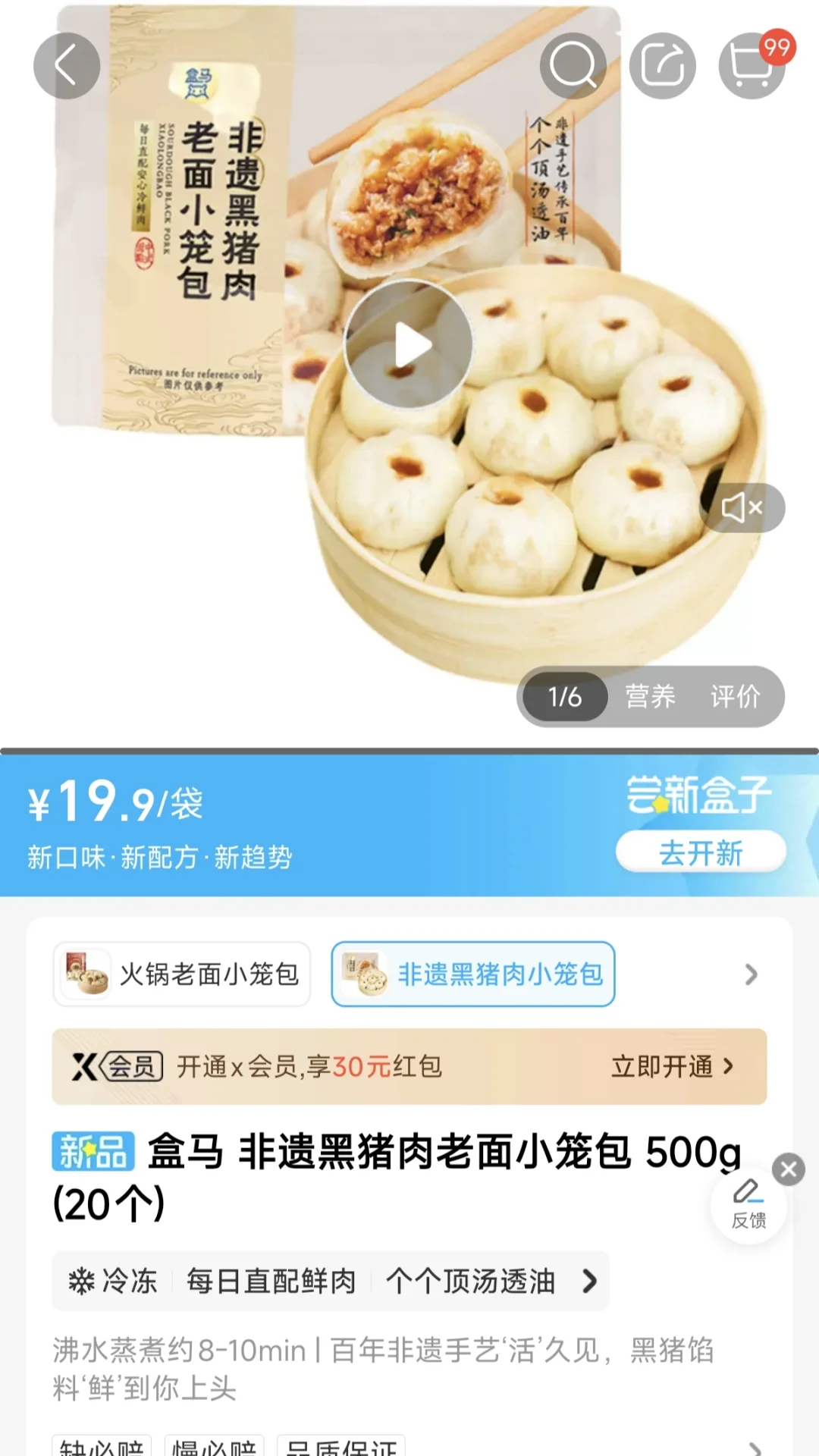Open search with the magnifier icon

pos(573,66)
